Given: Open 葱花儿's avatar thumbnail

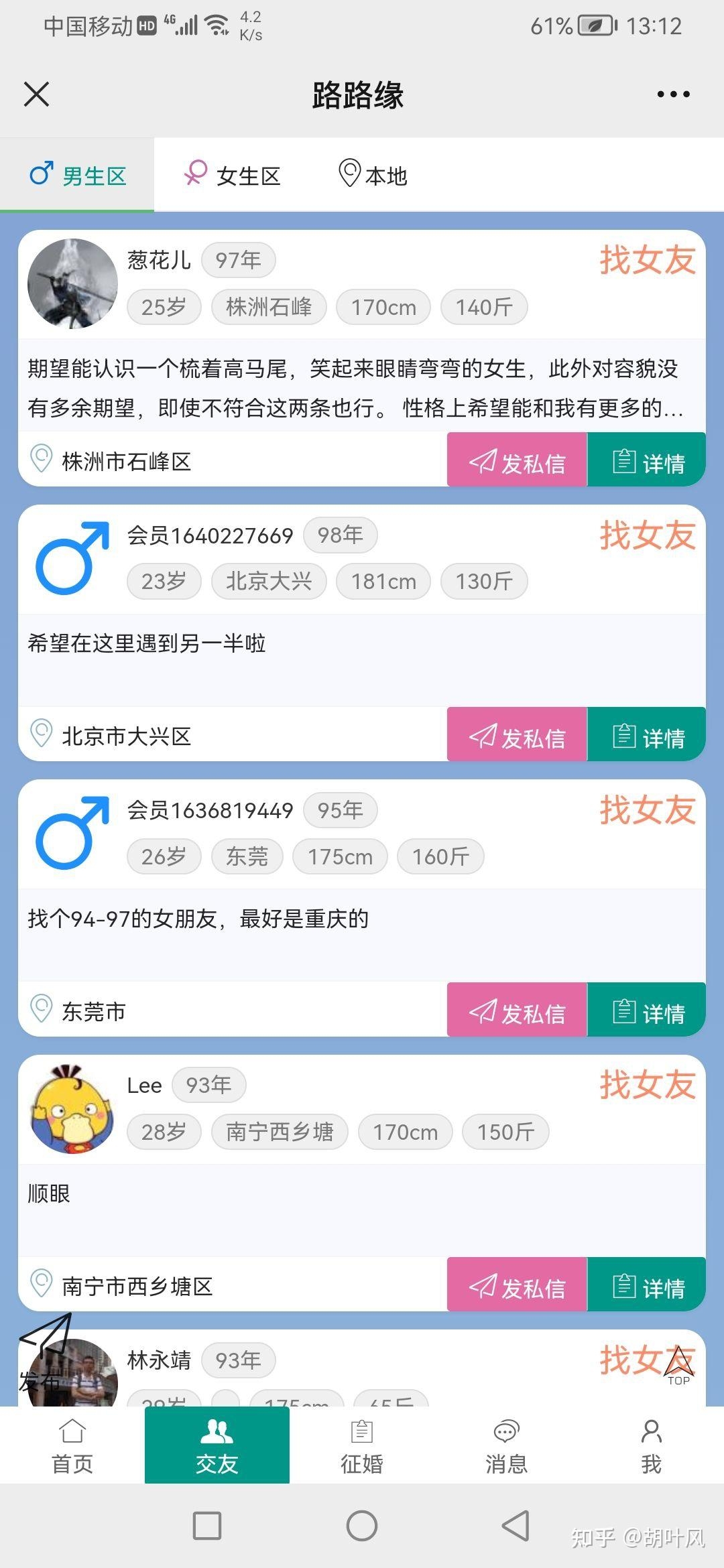Looking at the screenshot, I should [x=73, y=283].
